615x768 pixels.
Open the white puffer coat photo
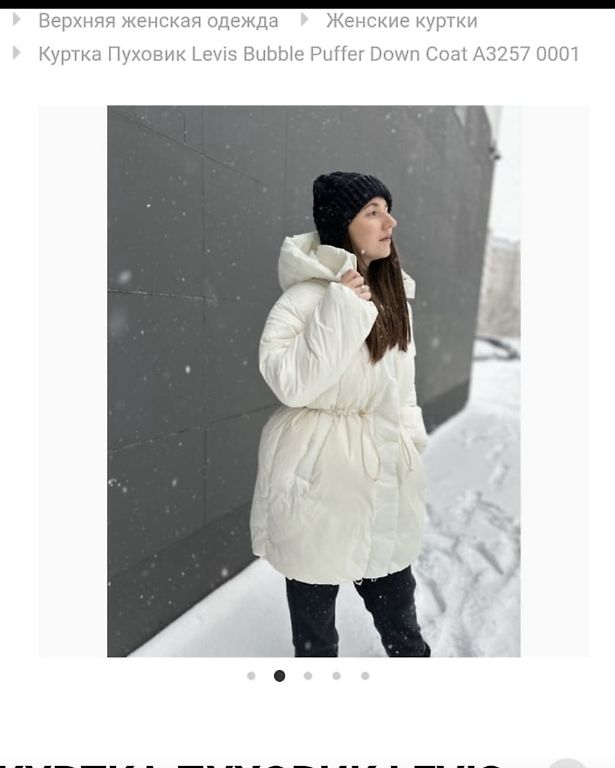click(313, 381)
